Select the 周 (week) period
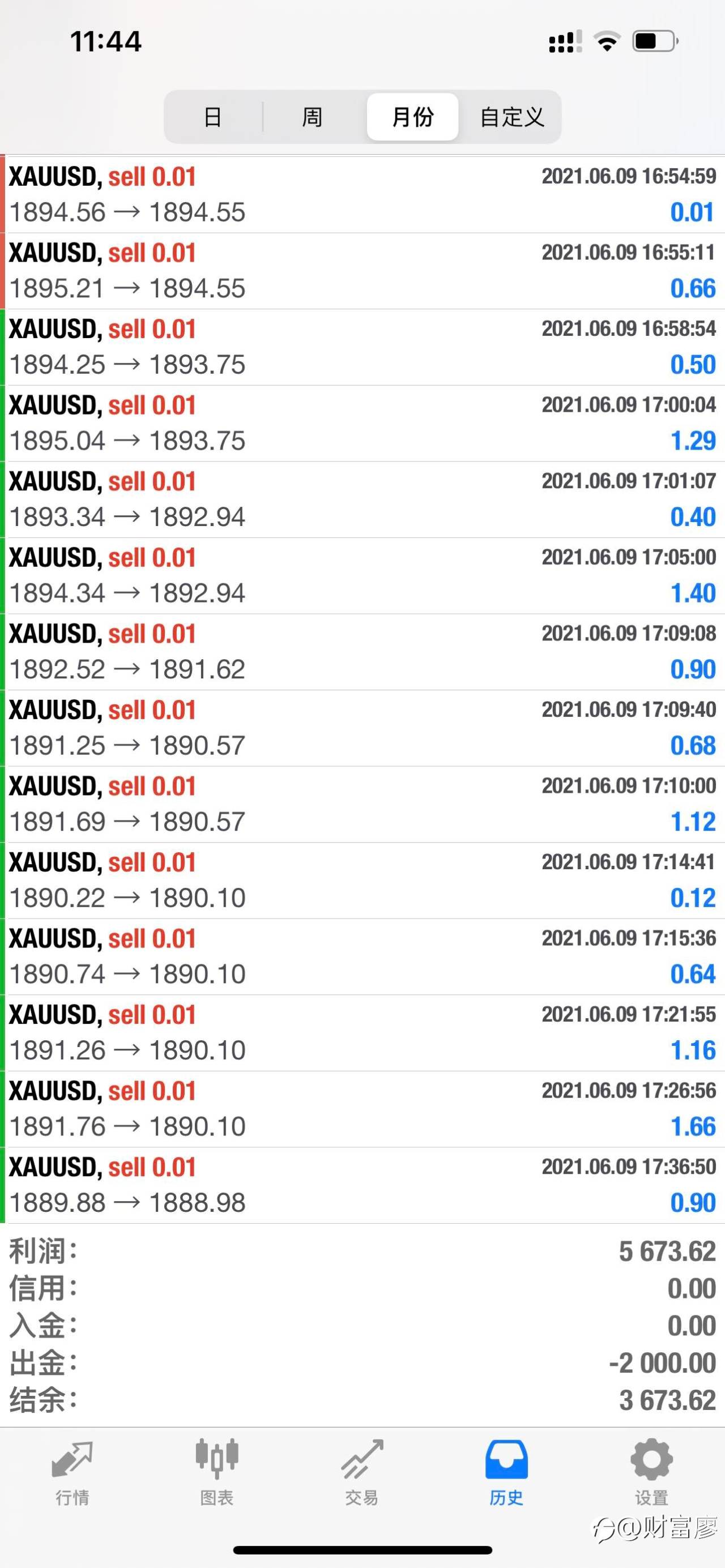This screenshot has height=1568, width=725. coord(312,117)
